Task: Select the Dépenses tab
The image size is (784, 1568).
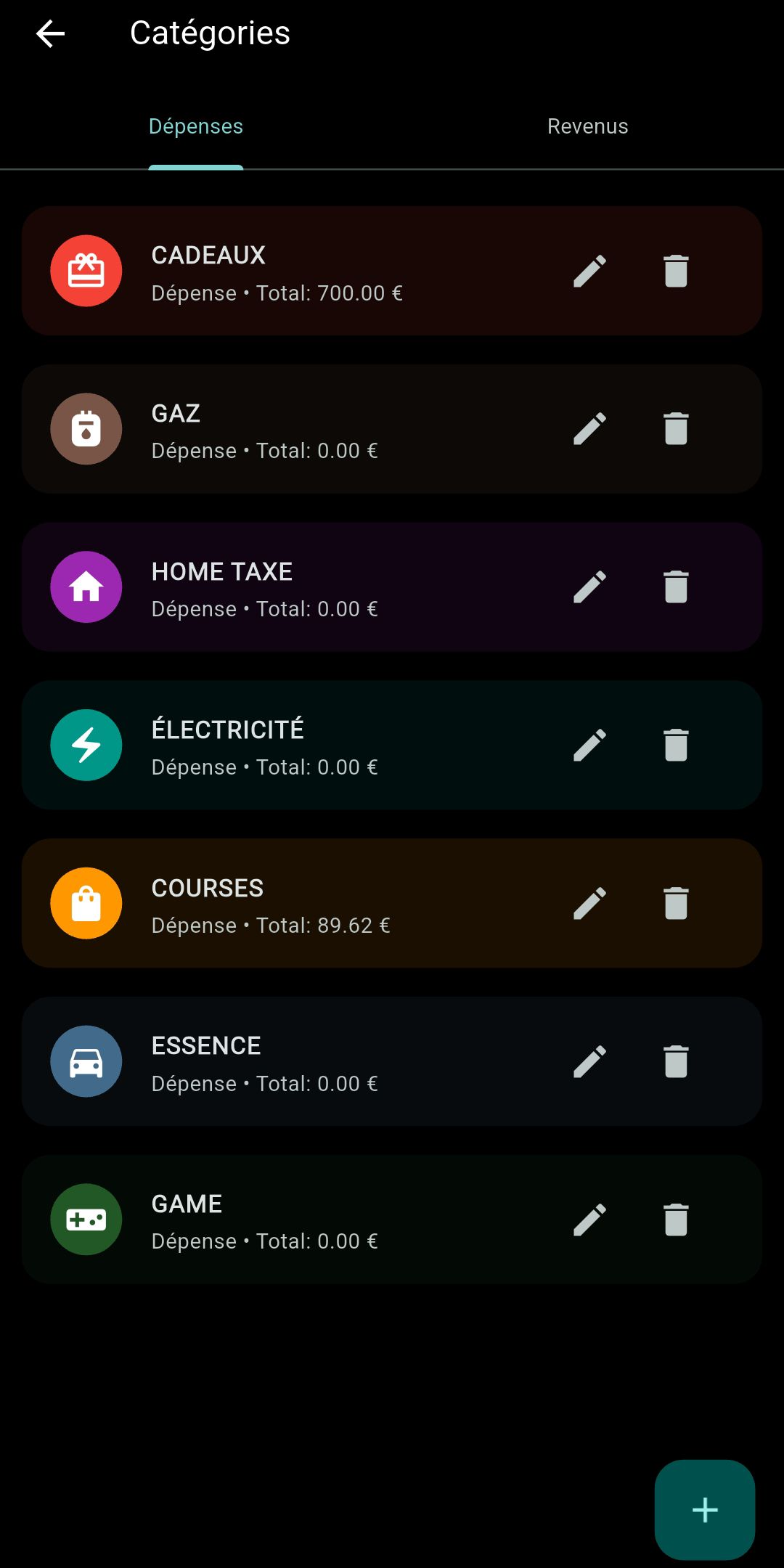Action: coord(196,126)
